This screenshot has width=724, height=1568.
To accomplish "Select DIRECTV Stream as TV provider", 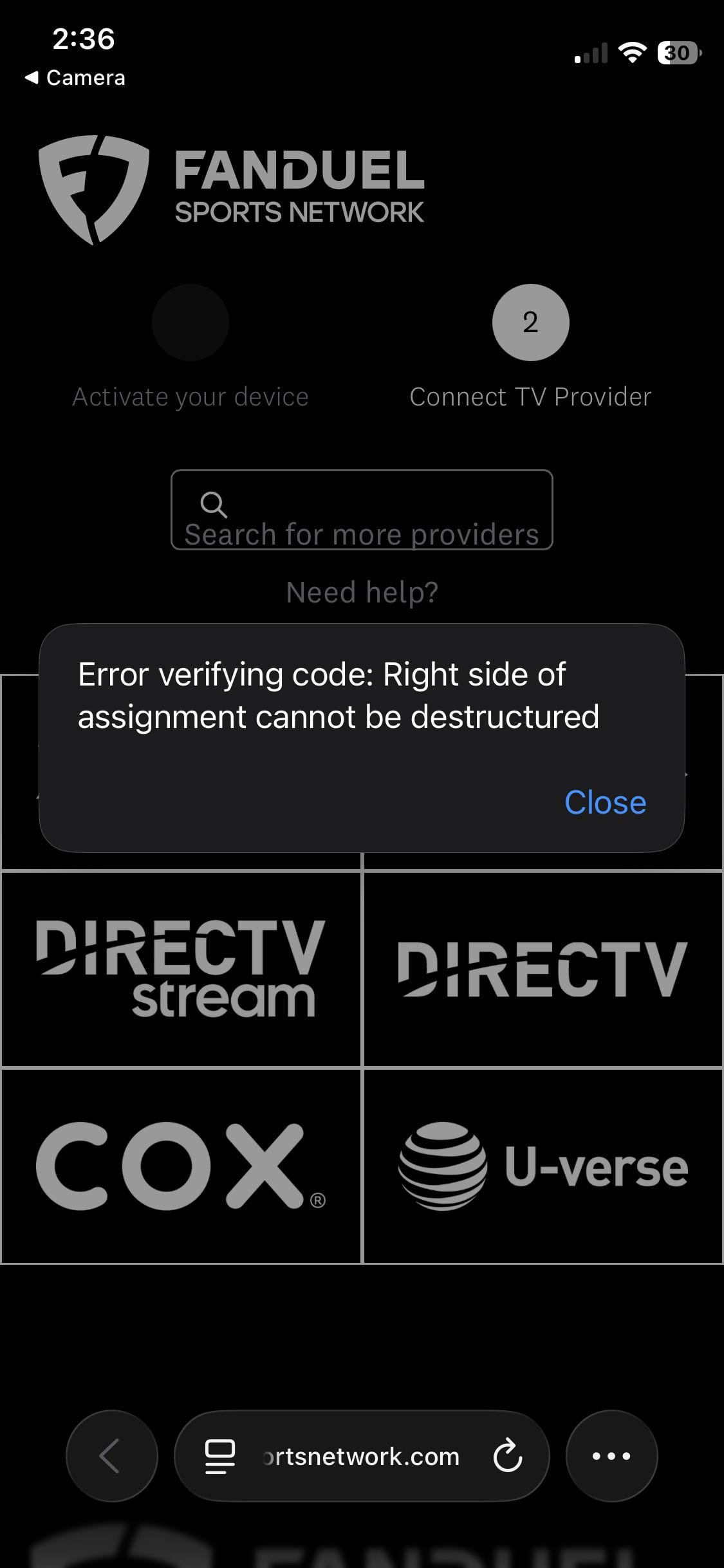I will click(x=181, y=969).
